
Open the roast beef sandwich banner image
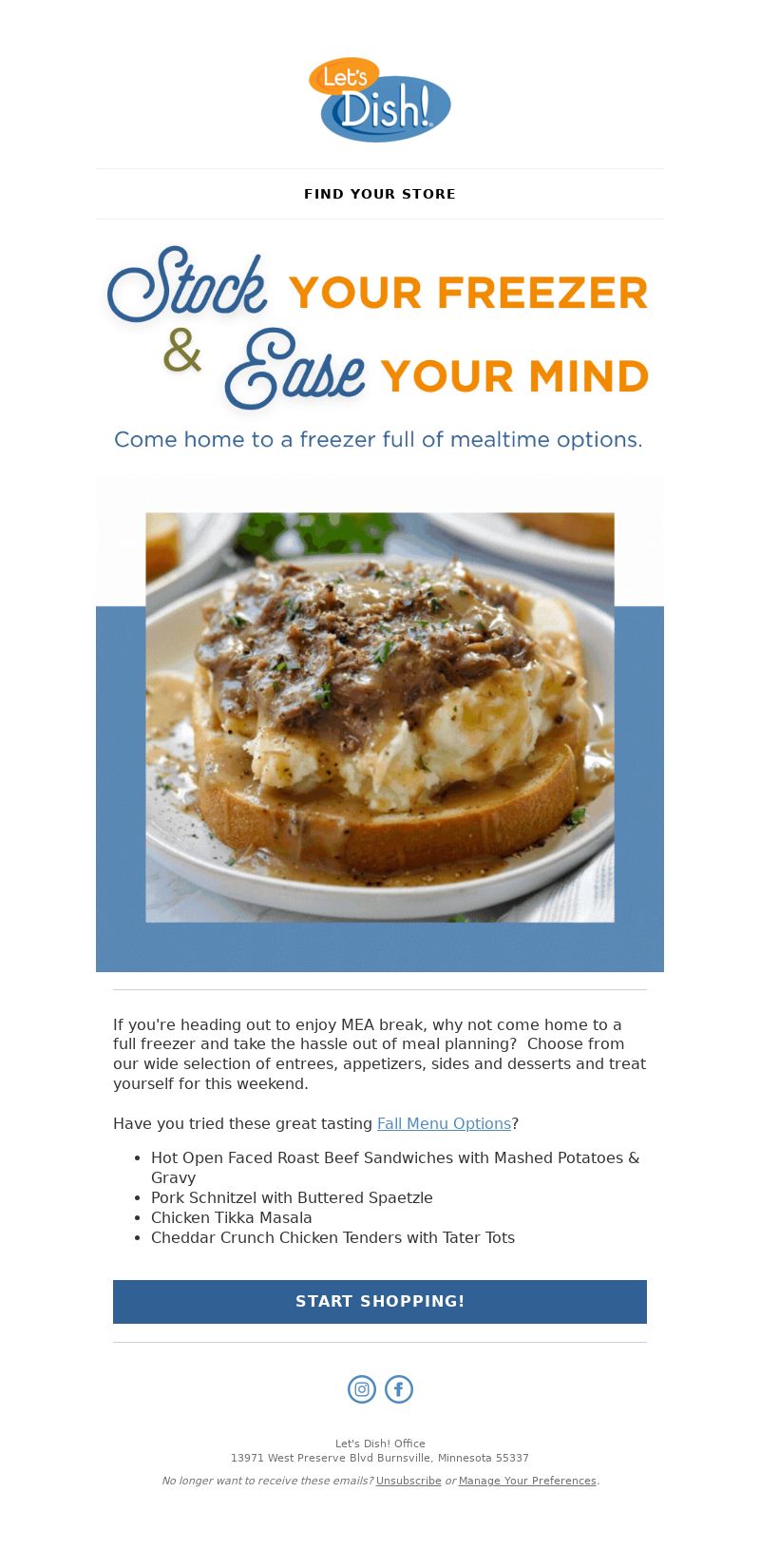[380, 723]
